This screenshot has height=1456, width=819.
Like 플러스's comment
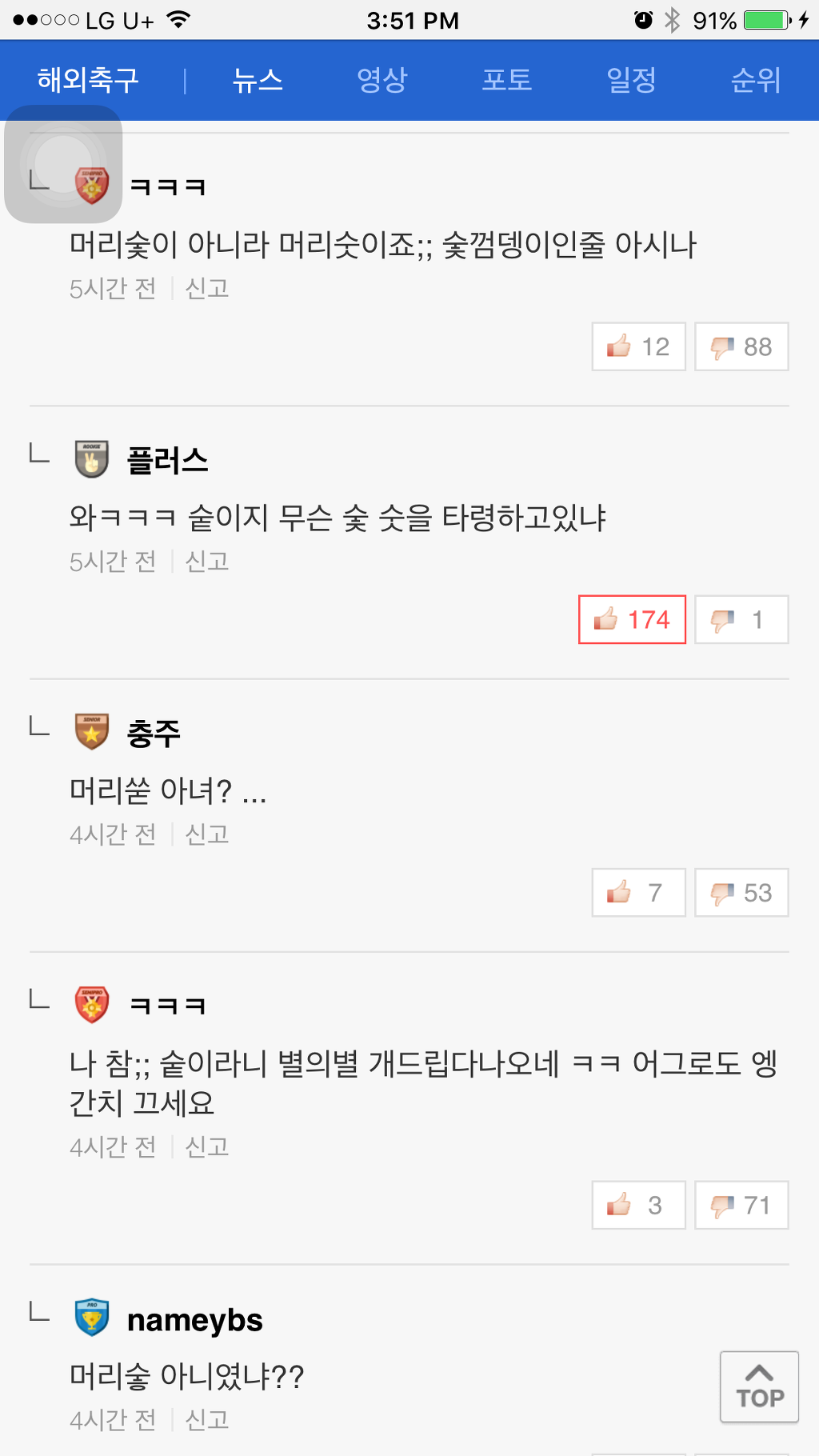click(x=632, y=619)
